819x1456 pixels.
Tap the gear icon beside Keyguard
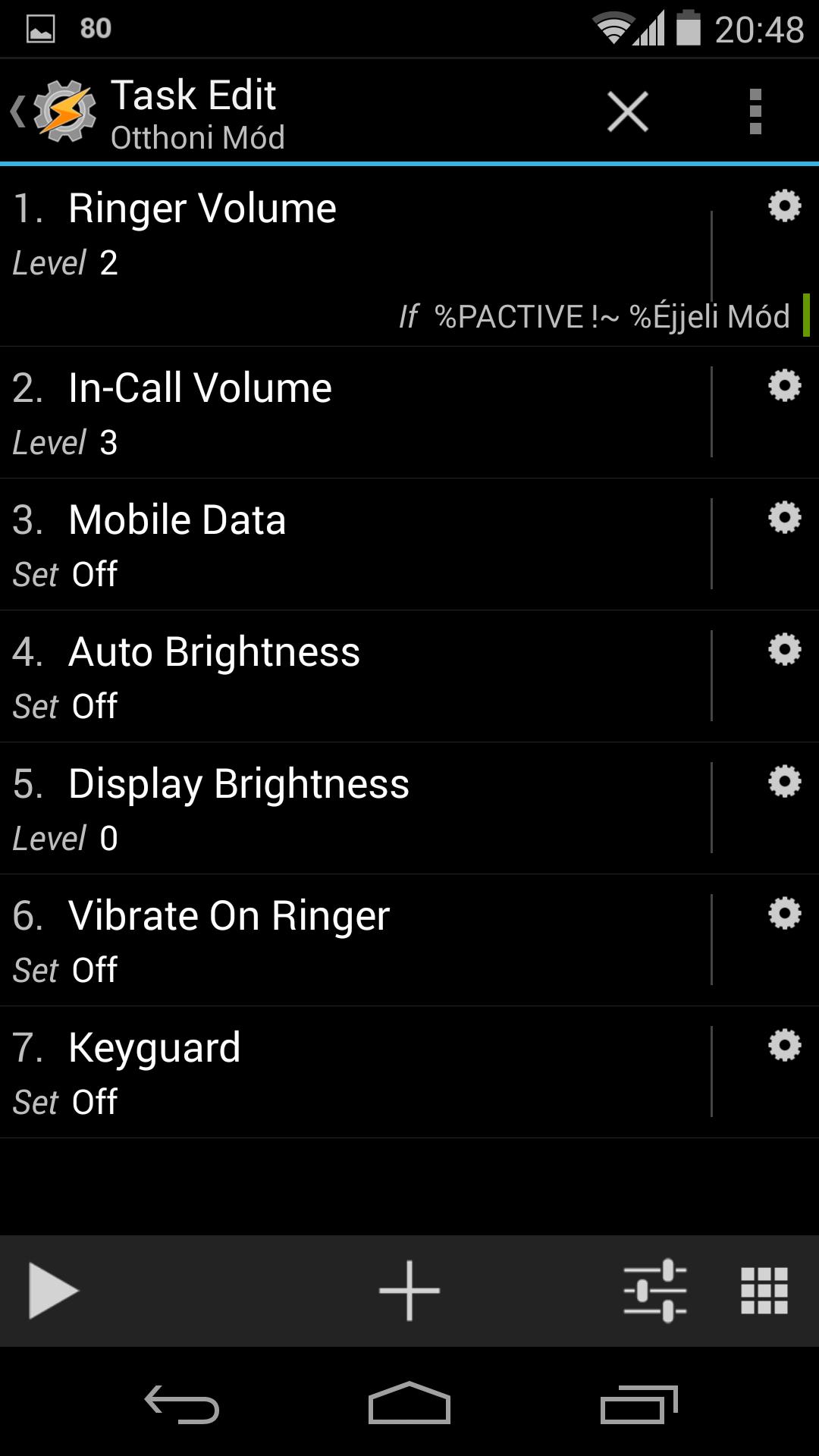pyautogui.click(x=785, y=1045)
